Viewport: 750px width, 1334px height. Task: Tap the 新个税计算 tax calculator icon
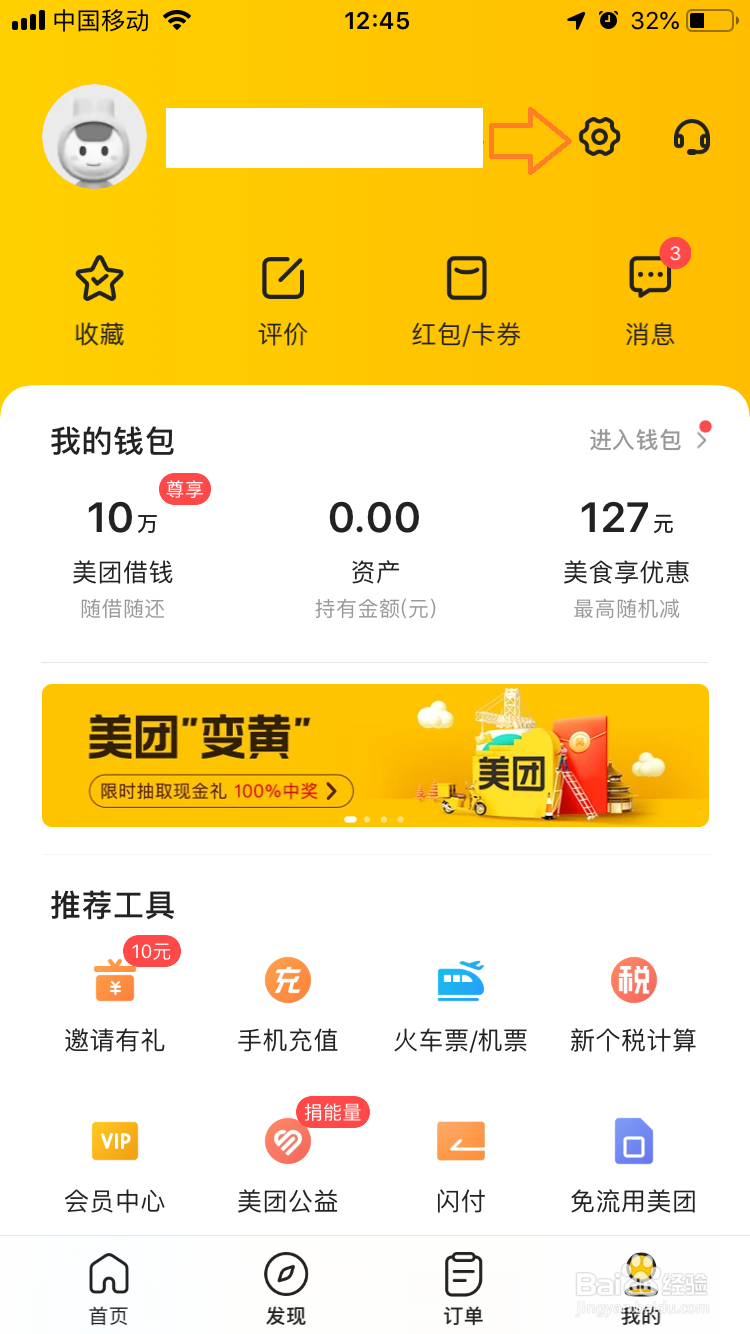[x=633, y=980]
